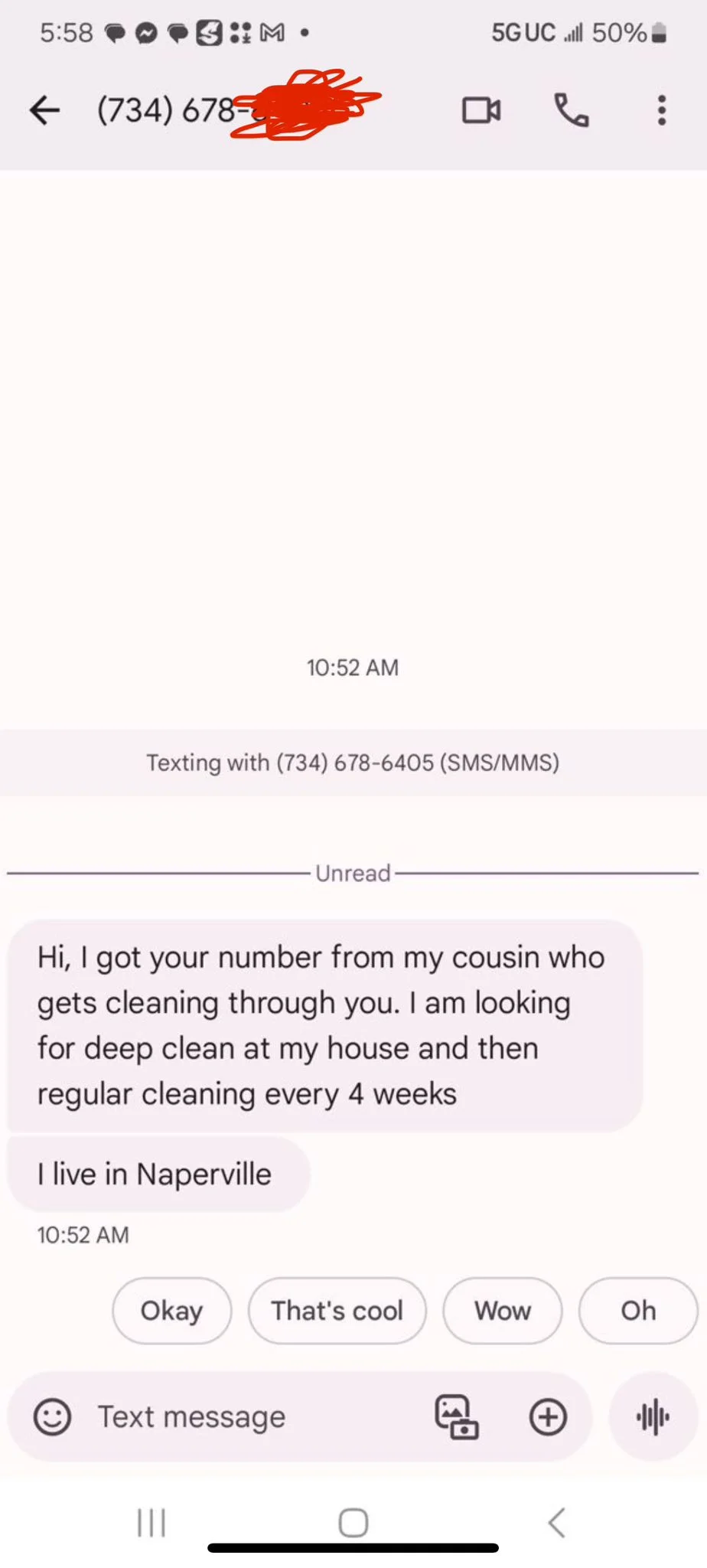Record a voice message
The height and width of the screenshot is (1568, 707).
tap(653, 1417)
